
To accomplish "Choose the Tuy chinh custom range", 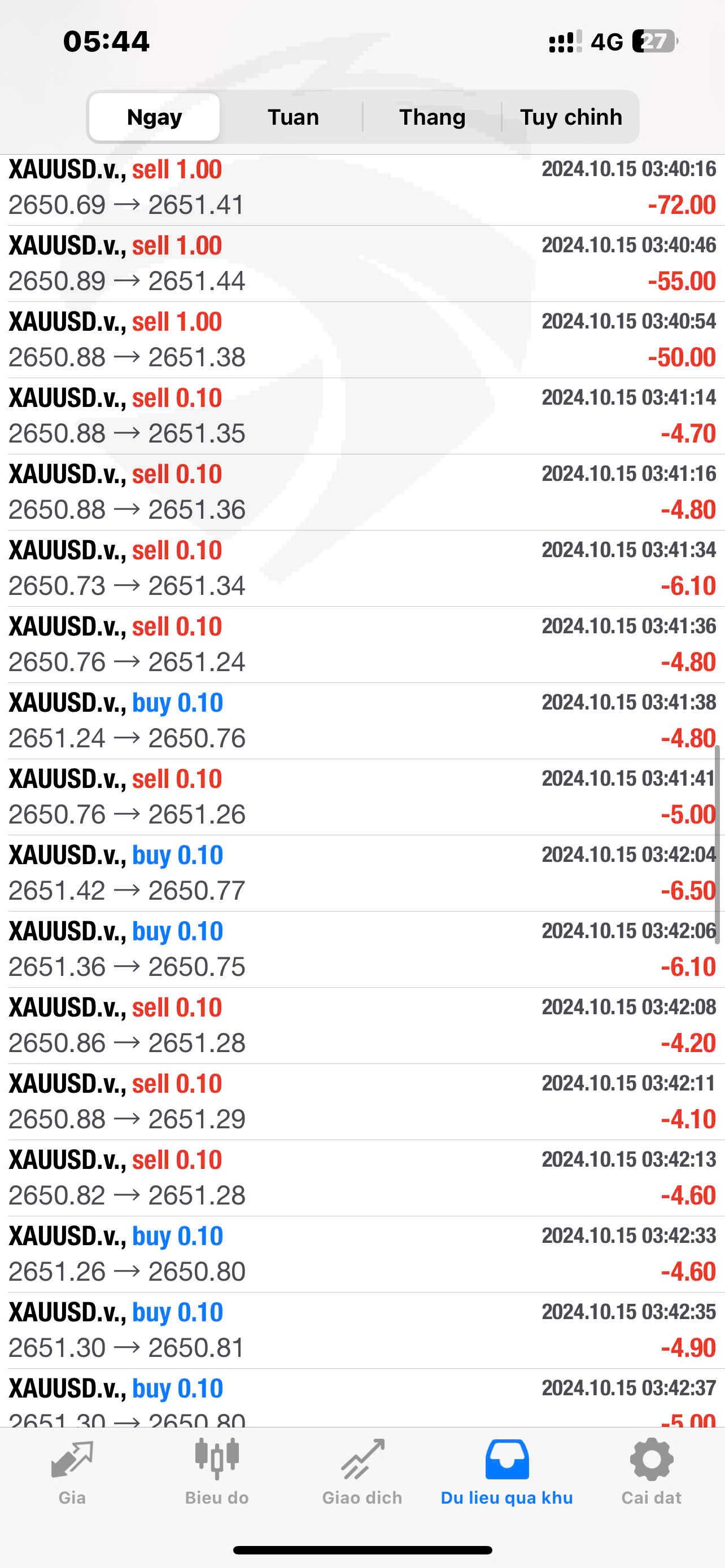I will tap(570, 117).
